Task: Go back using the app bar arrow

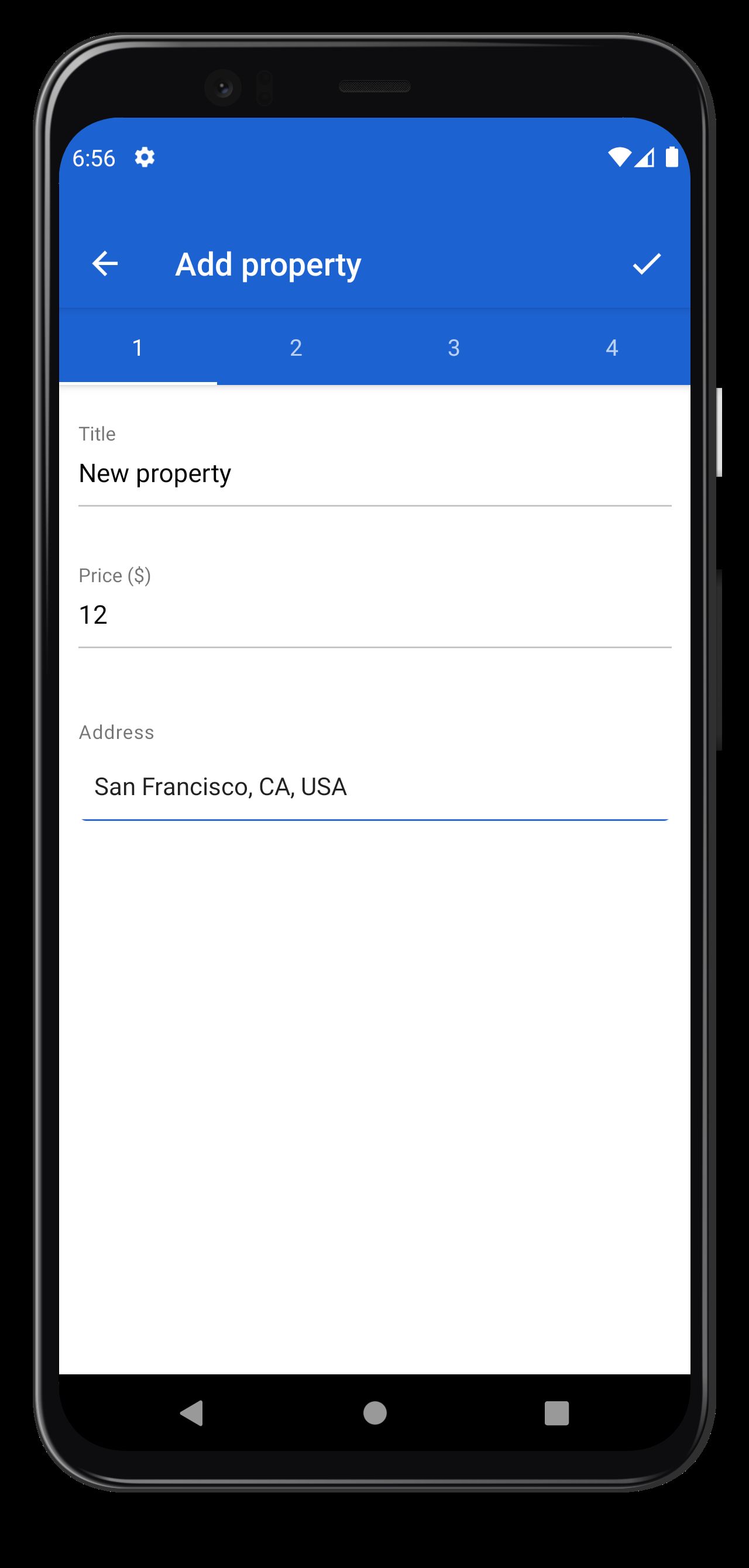Action: [x=105, y=263]
